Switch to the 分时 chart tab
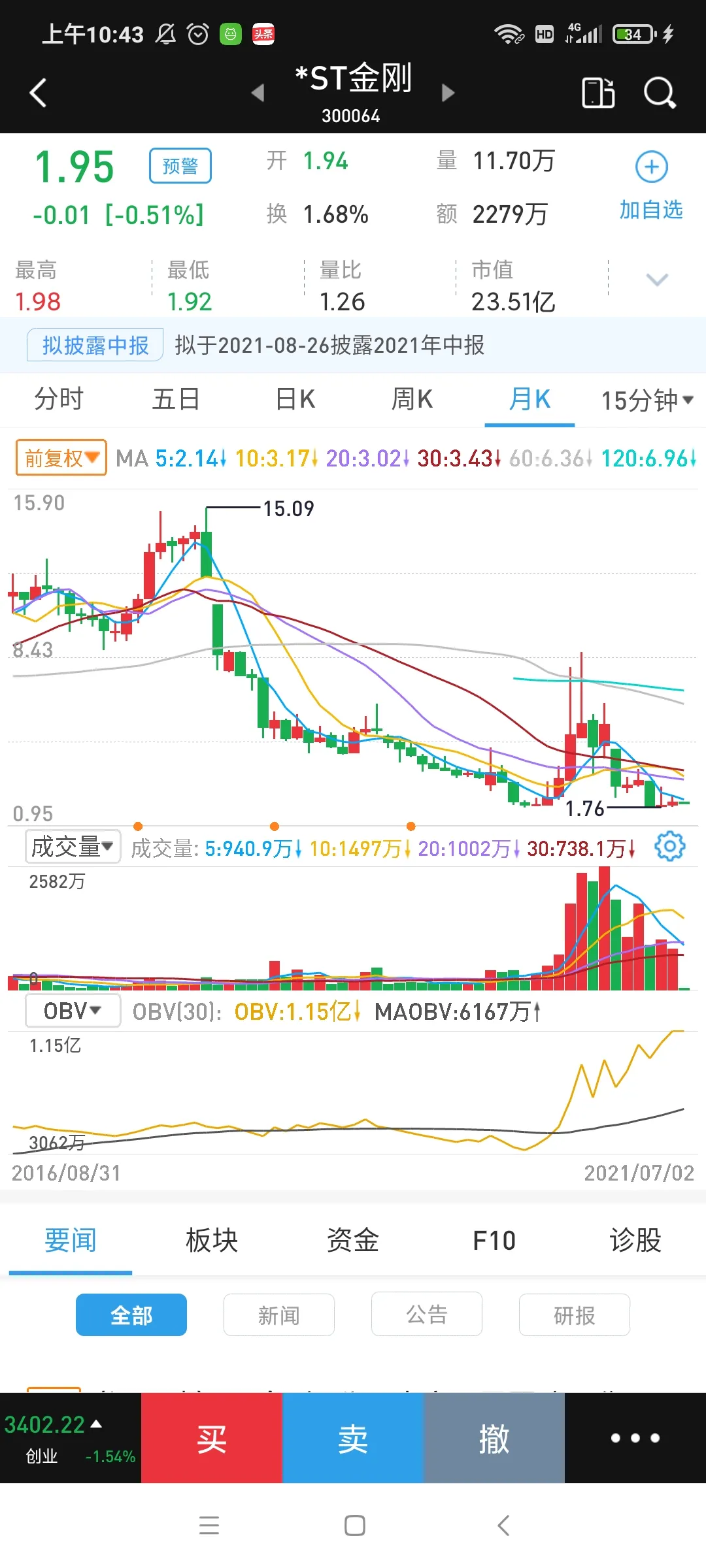The width and height of the screenshot is (706, 1568). 59,399
